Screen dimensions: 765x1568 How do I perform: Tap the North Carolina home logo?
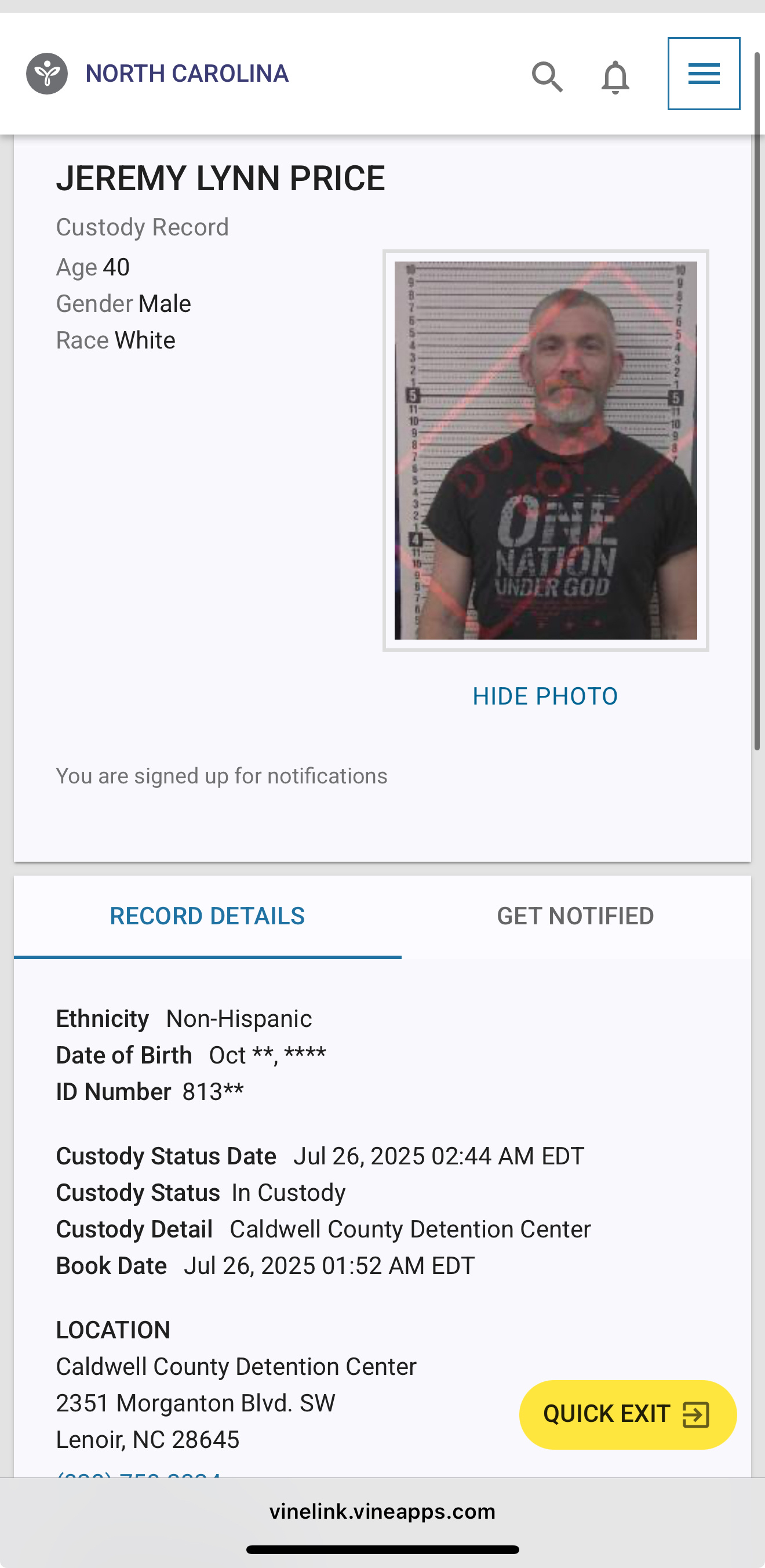(157, 74)
